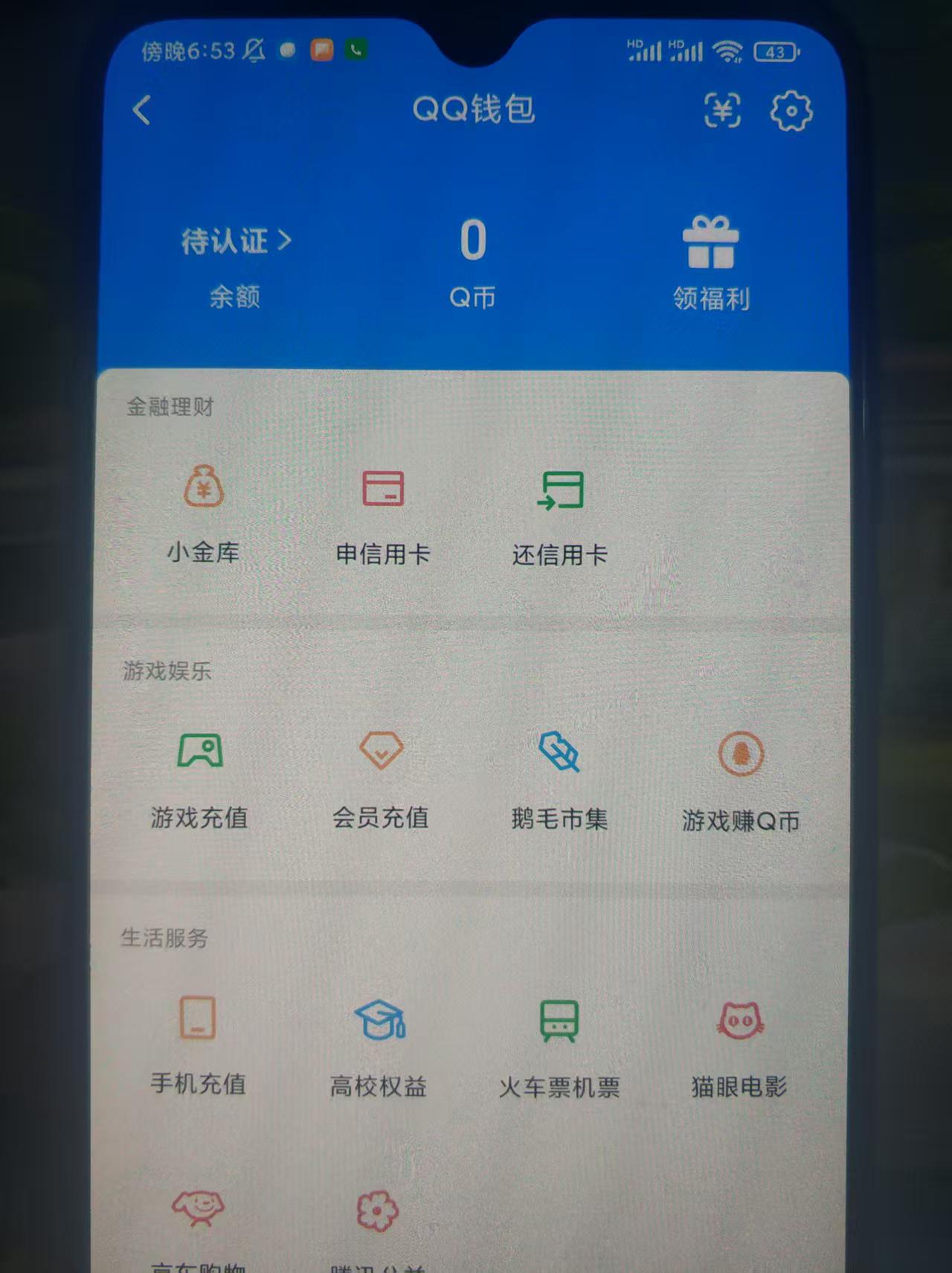Screen dimensions: 952x1273
Task: Select the 会员充值 diamond icon
Action: coord(381,751)
